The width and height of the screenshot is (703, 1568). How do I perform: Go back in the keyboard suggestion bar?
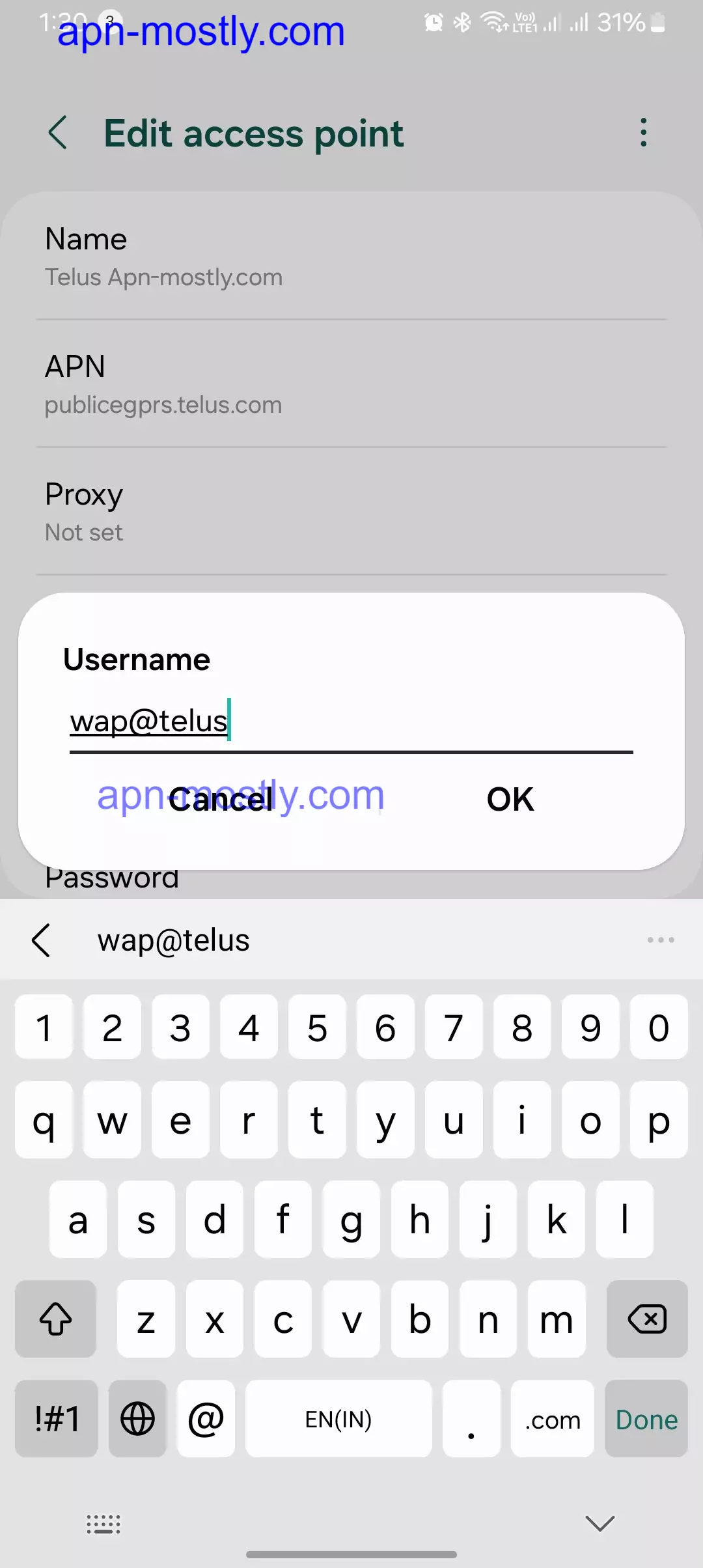41,940
